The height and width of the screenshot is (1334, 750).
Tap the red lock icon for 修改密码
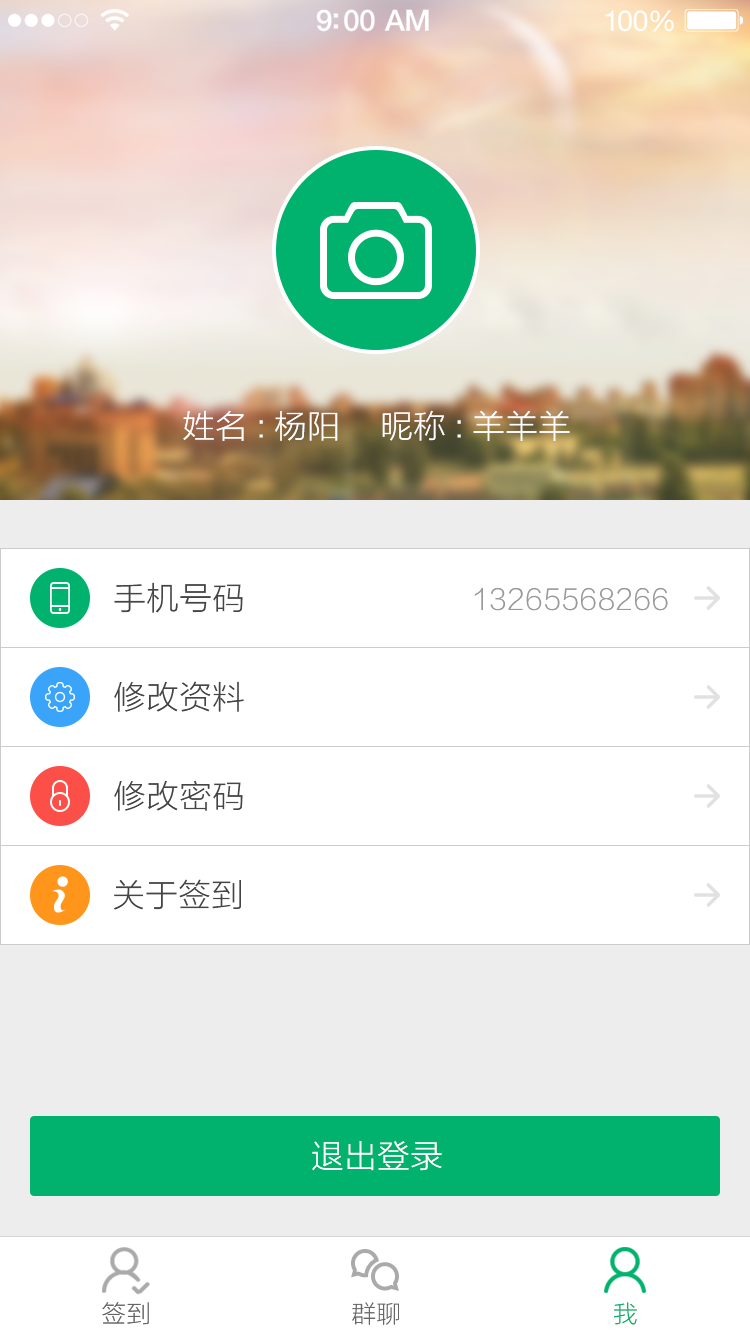click(x=59, y=796)
